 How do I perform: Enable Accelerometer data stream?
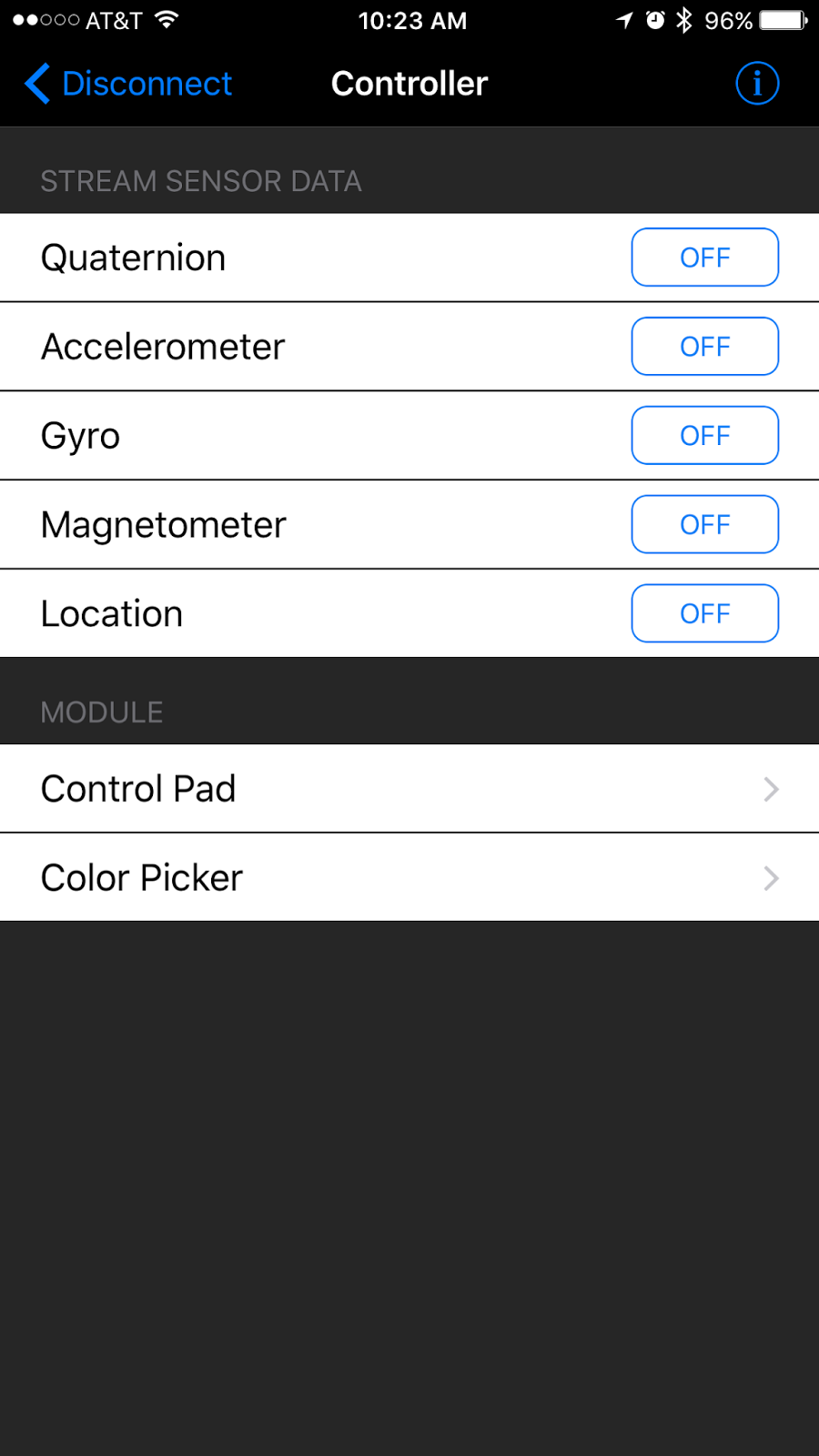(x=705, y=347)
